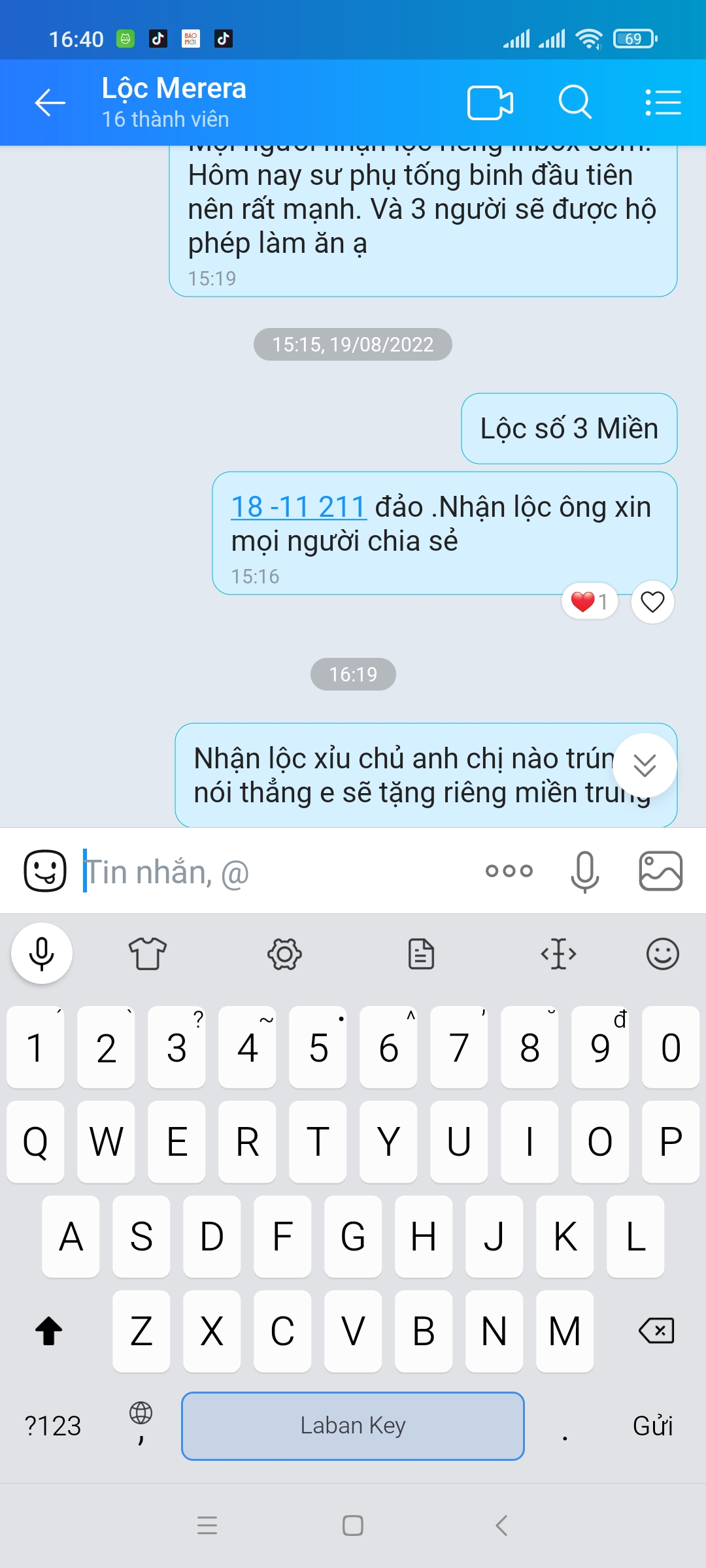This screenshot has height=1568, width=706.
Task: View the red heart reaction count
Action: pyautogui.click(x=590, y=601)
